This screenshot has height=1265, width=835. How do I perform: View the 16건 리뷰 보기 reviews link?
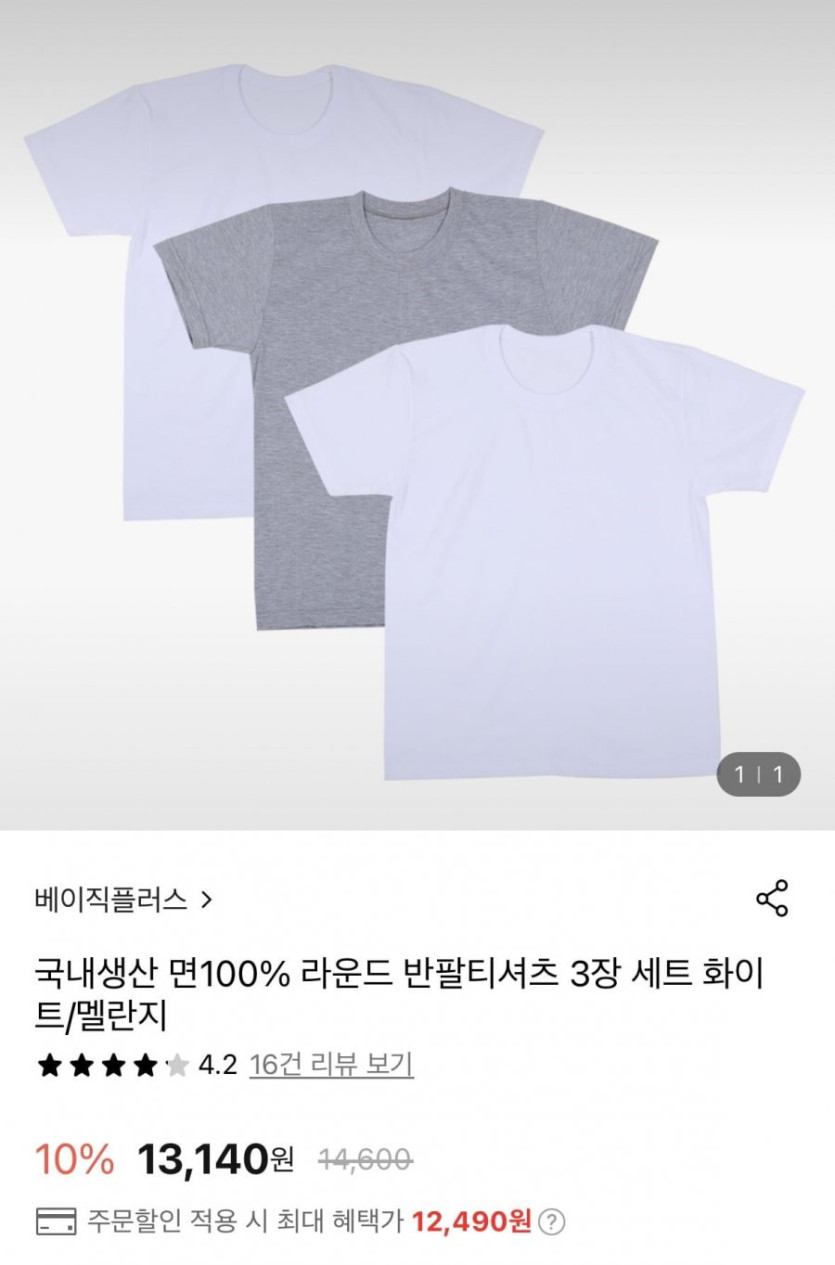(331, 1064)
